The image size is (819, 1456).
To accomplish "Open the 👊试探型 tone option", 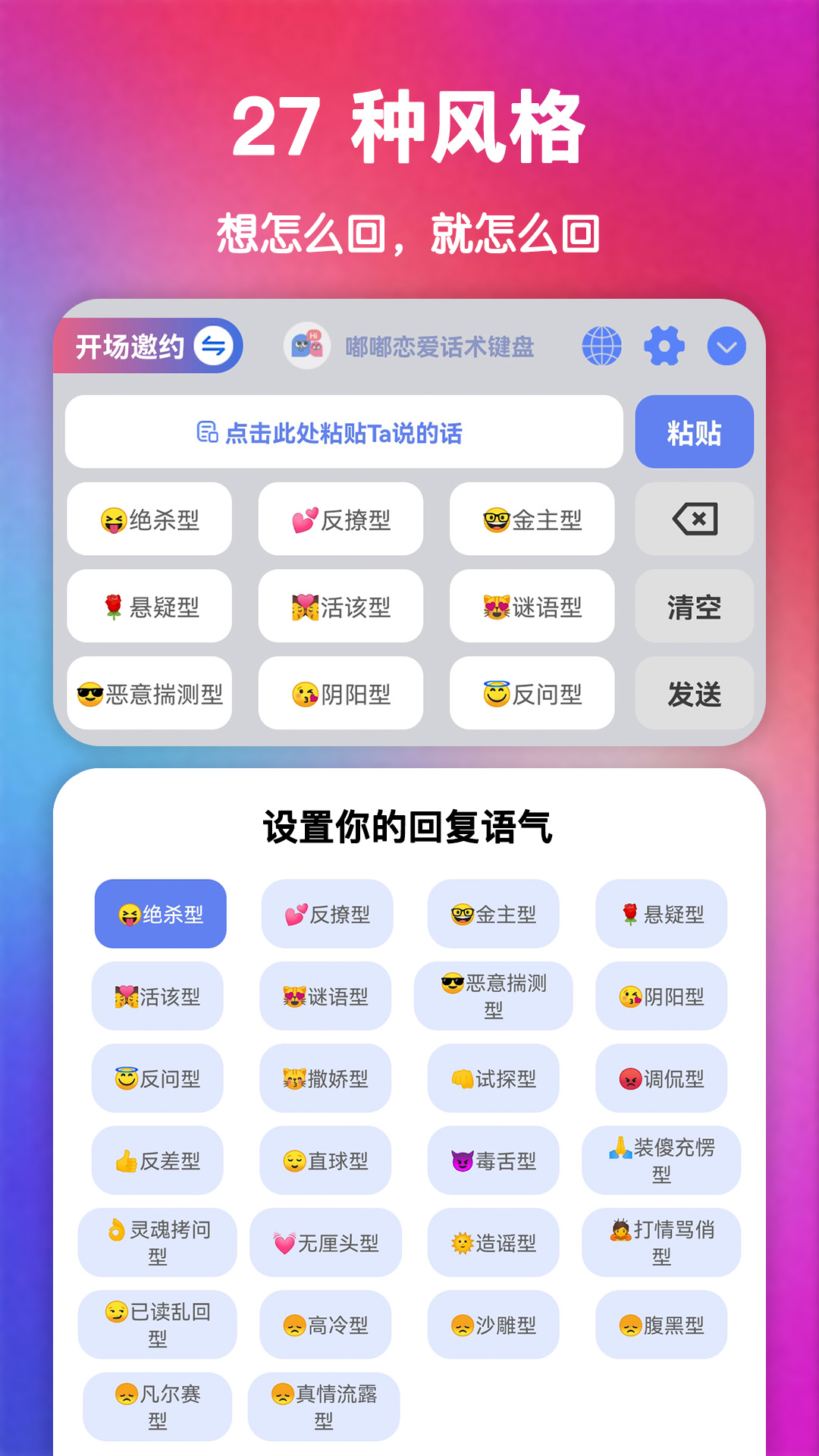I will pyautogui.click(x=493, y=1080).
